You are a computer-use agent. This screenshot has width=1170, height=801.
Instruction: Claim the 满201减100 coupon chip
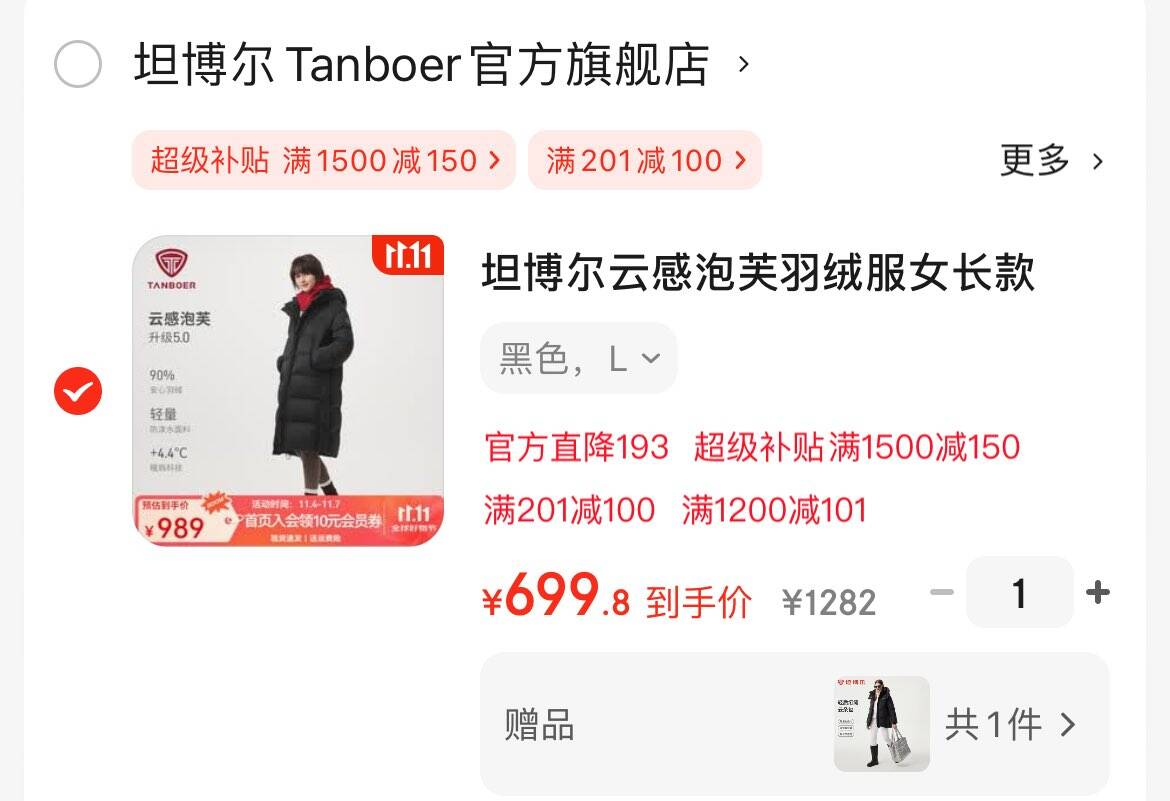[645, 160]
